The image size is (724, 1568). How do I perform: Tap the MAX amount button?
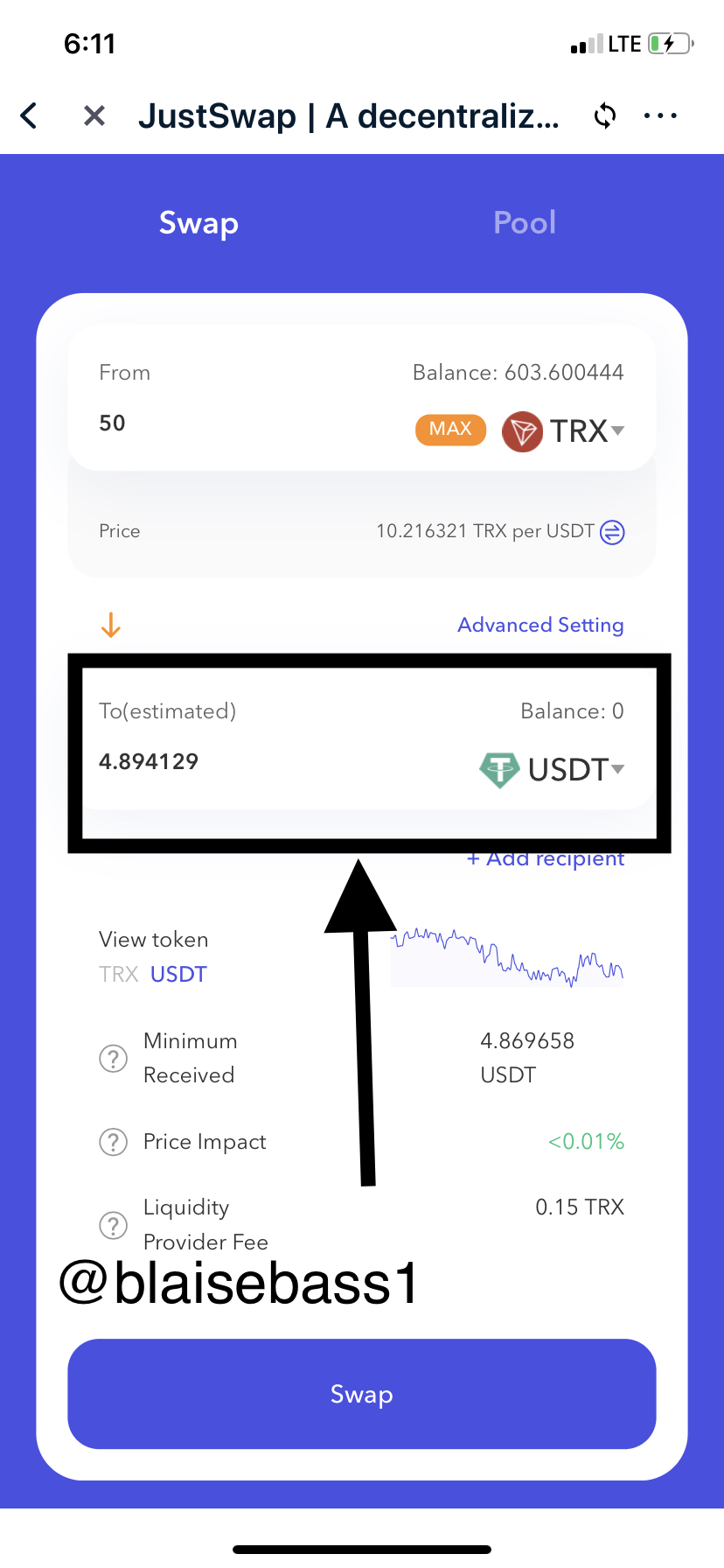coord(450,429)
